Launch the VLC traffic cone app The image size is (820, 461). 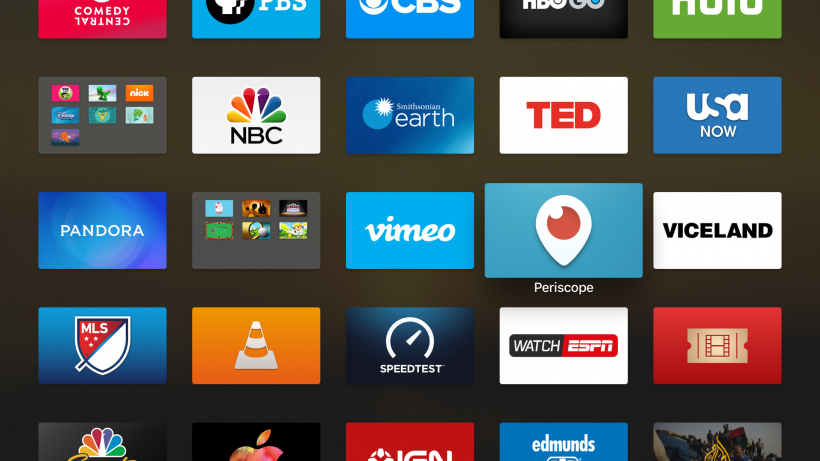(x=256, y=345)
